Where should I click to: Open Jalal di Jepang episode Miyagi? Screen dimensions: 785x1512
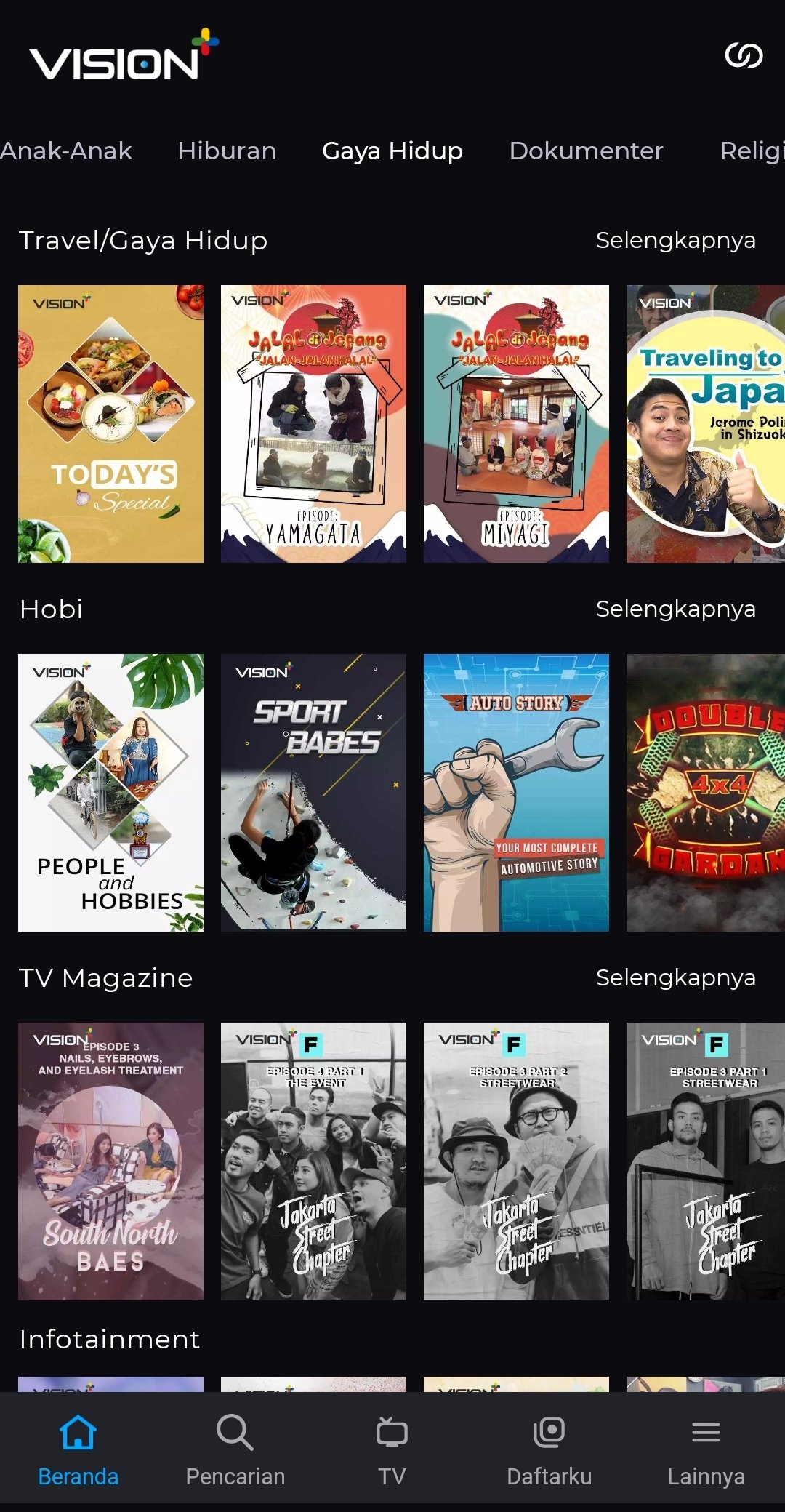516,423
